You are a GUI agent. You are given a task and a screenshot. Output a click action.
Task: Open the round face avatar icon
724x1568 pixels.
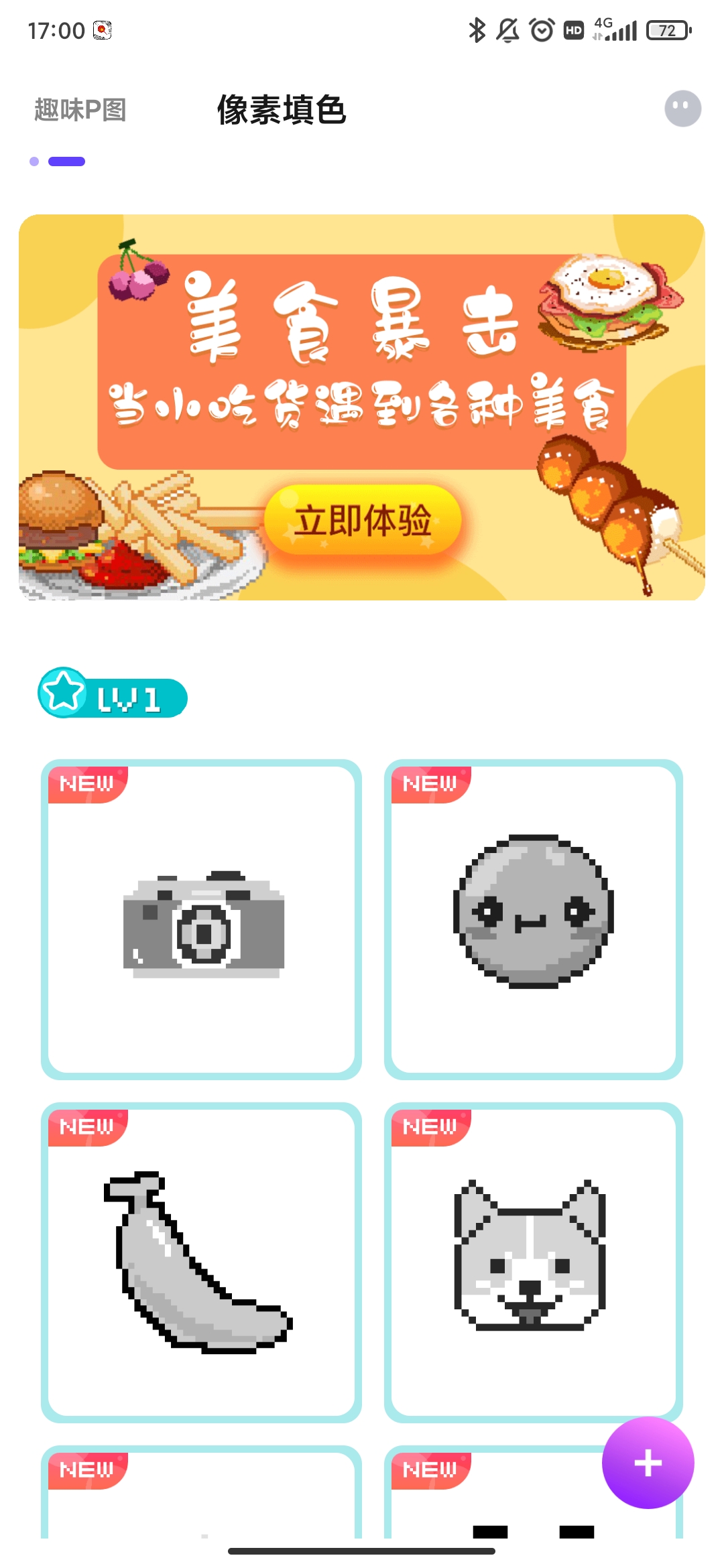(x=682, y=109)
